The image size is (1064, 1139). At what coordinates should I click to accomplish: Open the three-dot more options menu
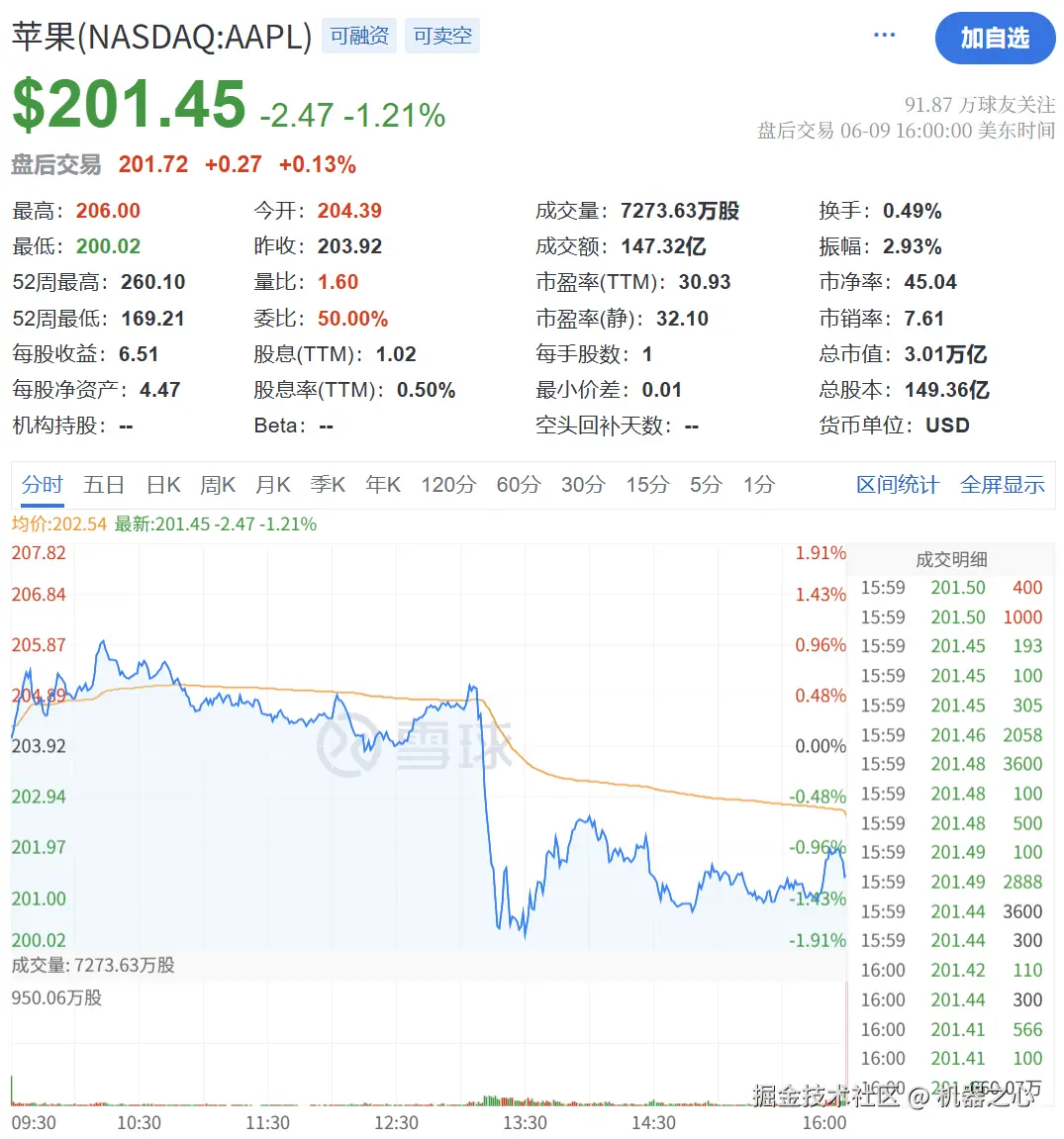point(884,36)
